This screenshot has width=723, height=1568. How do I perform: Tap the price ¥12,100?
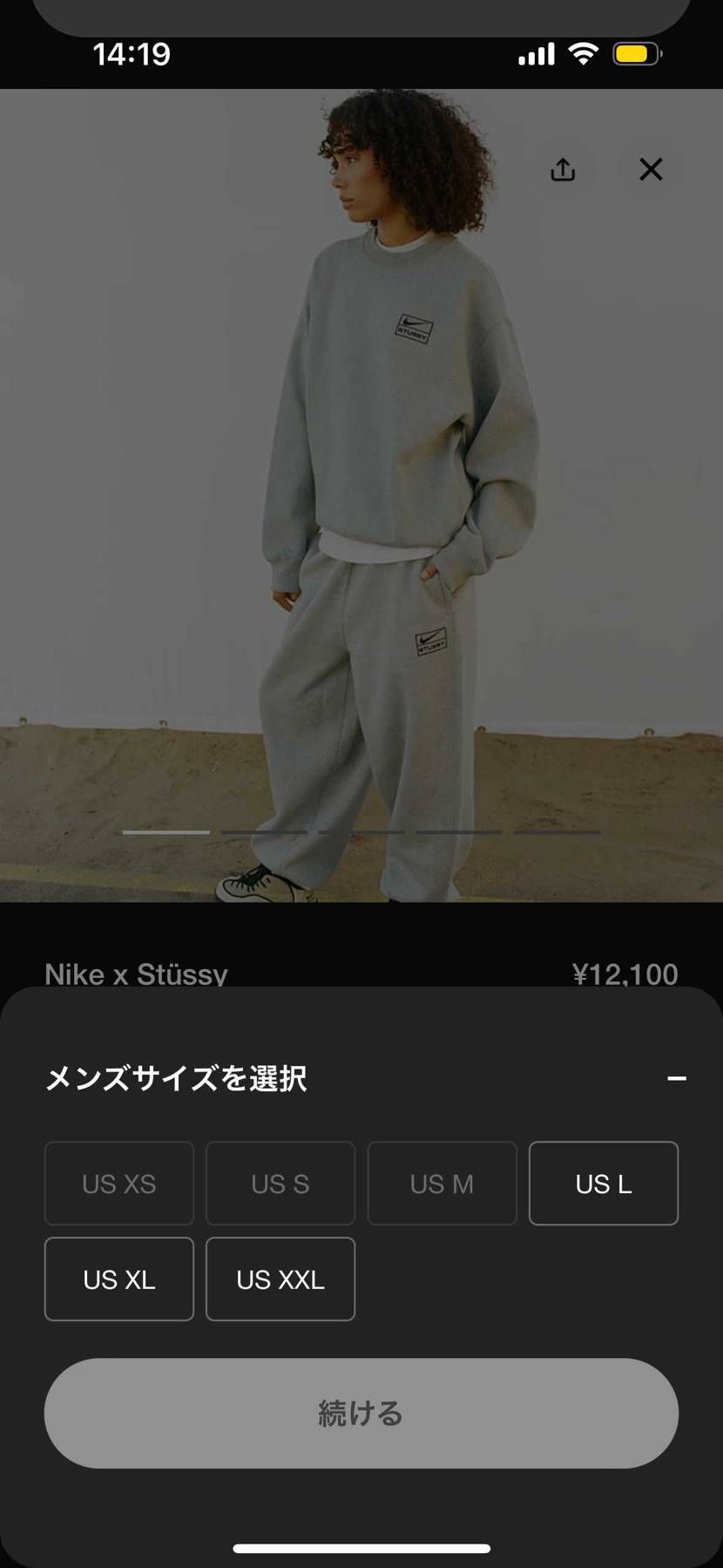click(624, 974)
